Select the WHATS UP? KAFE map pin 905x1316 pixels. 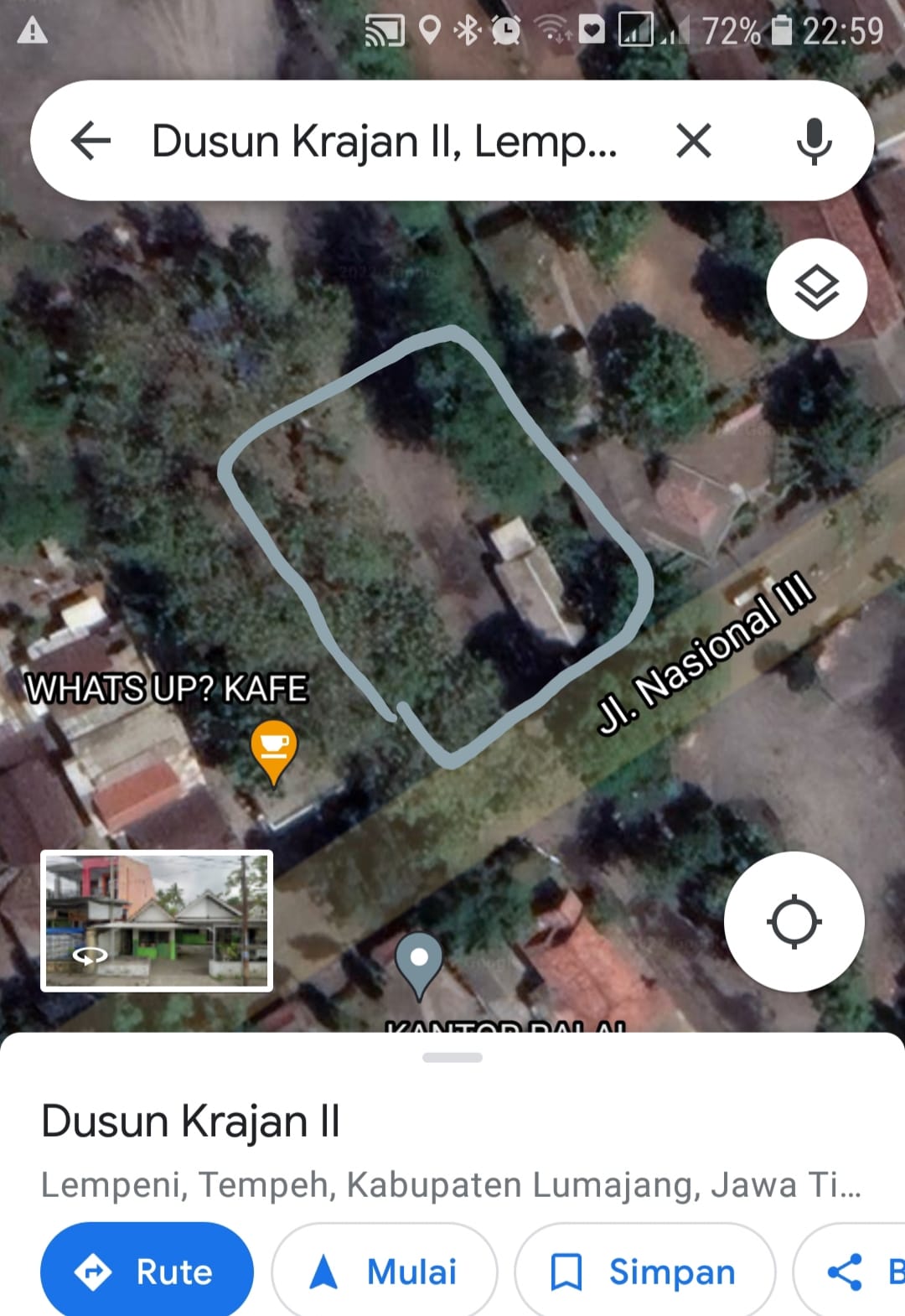[273, 749]
